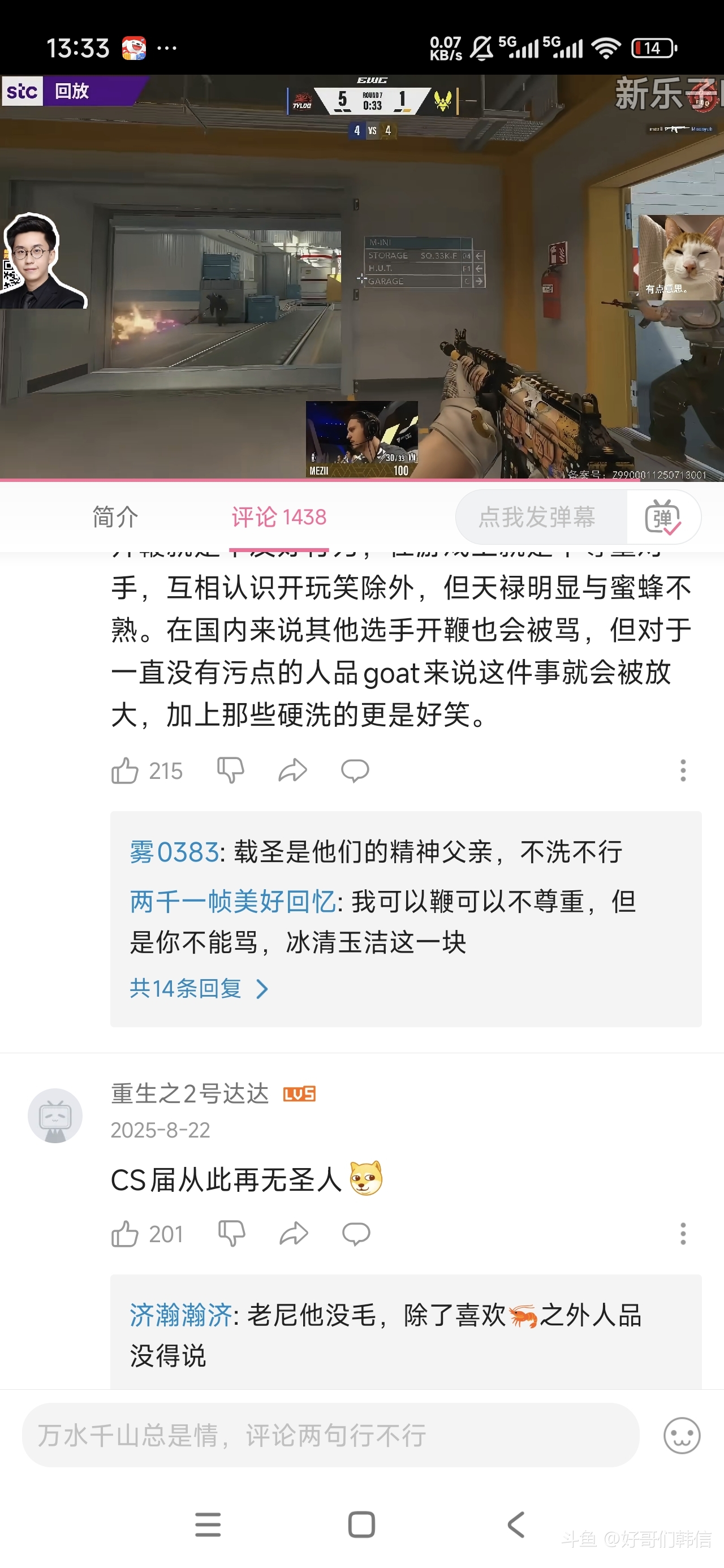Tap the comment box 万水千山总是情
The width and height of the screenshot is (724, 1568).
click(x=330, y=1435)
